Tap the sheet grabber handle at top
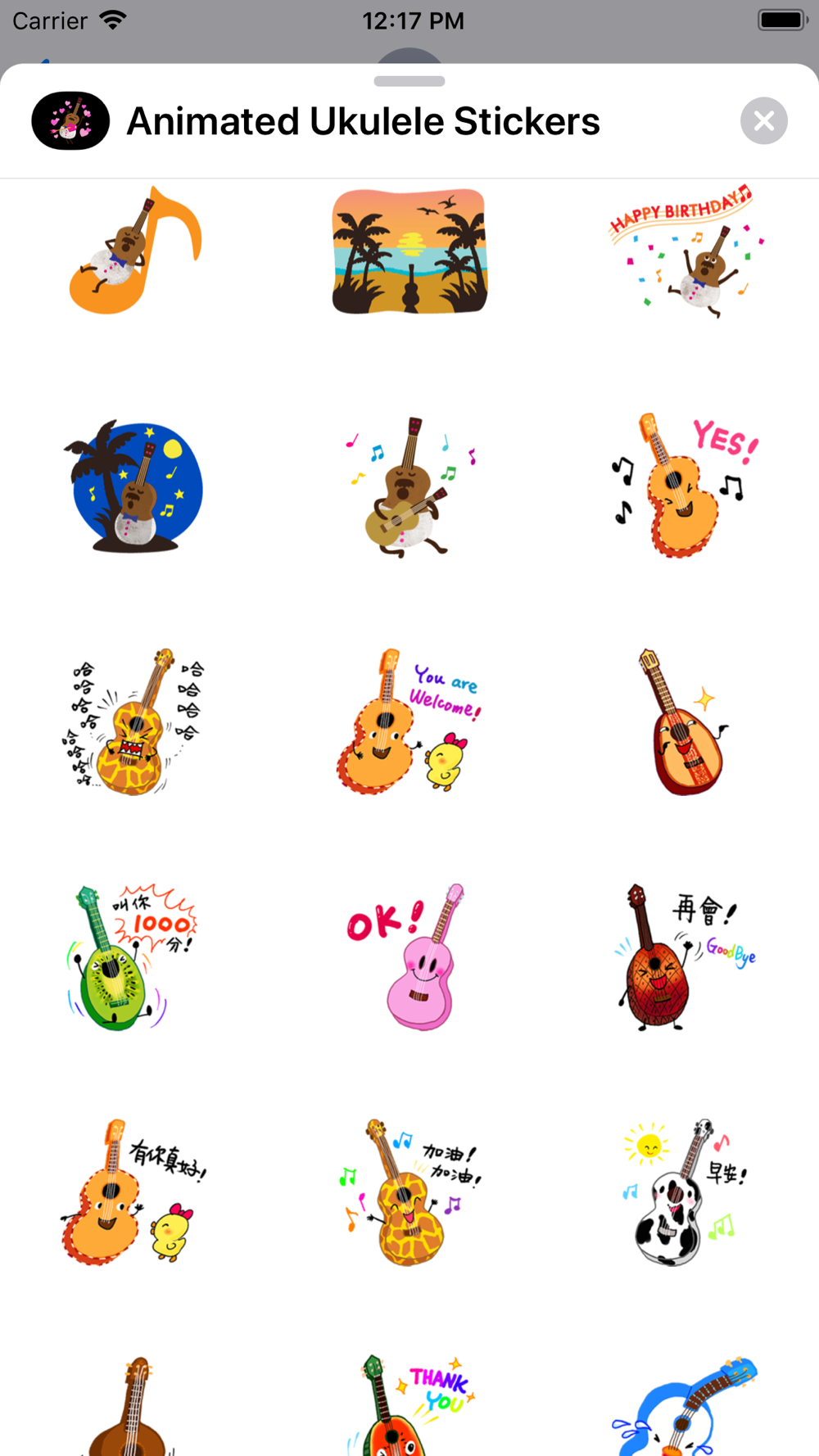The height and width of the screenshot is (1456, 819). click(x=409, y=81)
